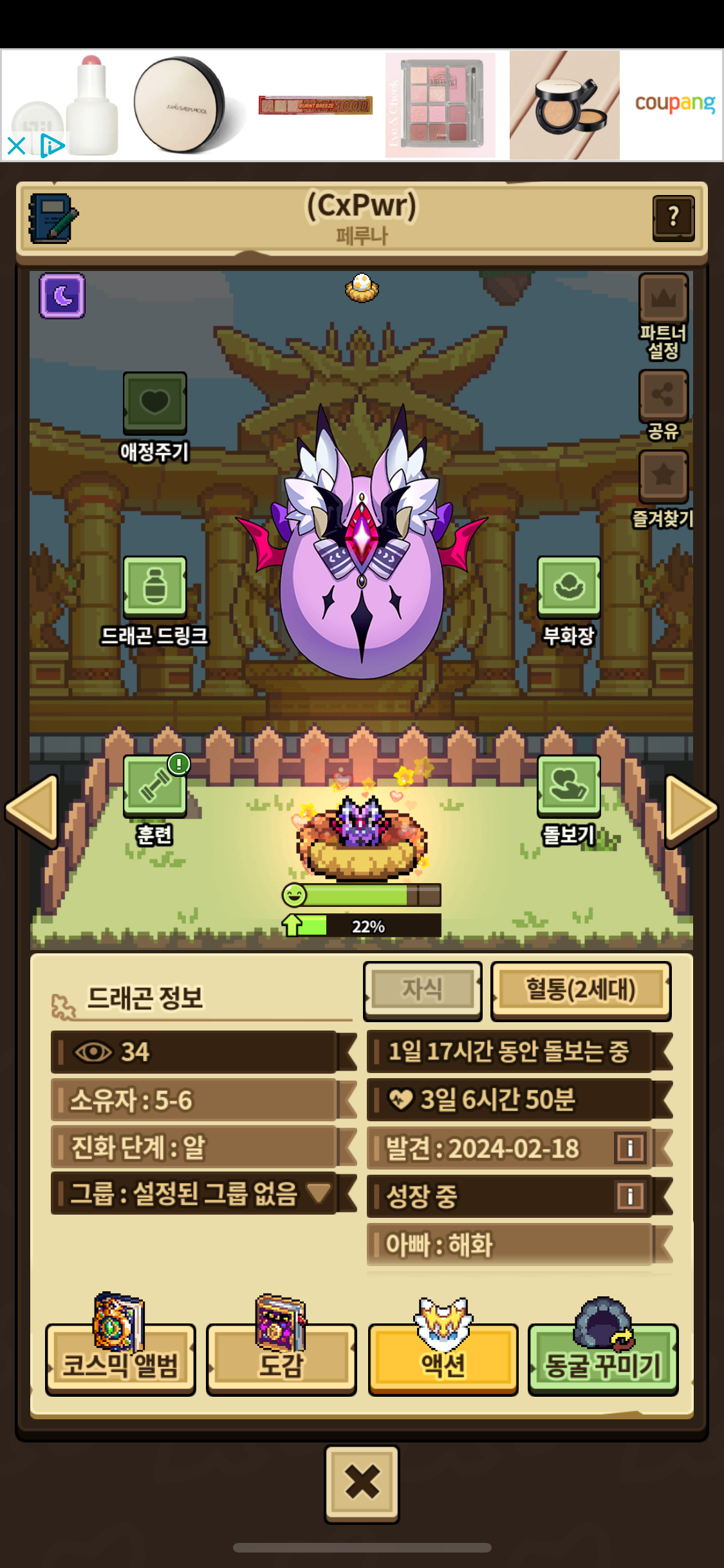Viewport: 724px width, 1568px height.
Task: Tap 돌보기 to care for dragon
Action: [569, 787]
